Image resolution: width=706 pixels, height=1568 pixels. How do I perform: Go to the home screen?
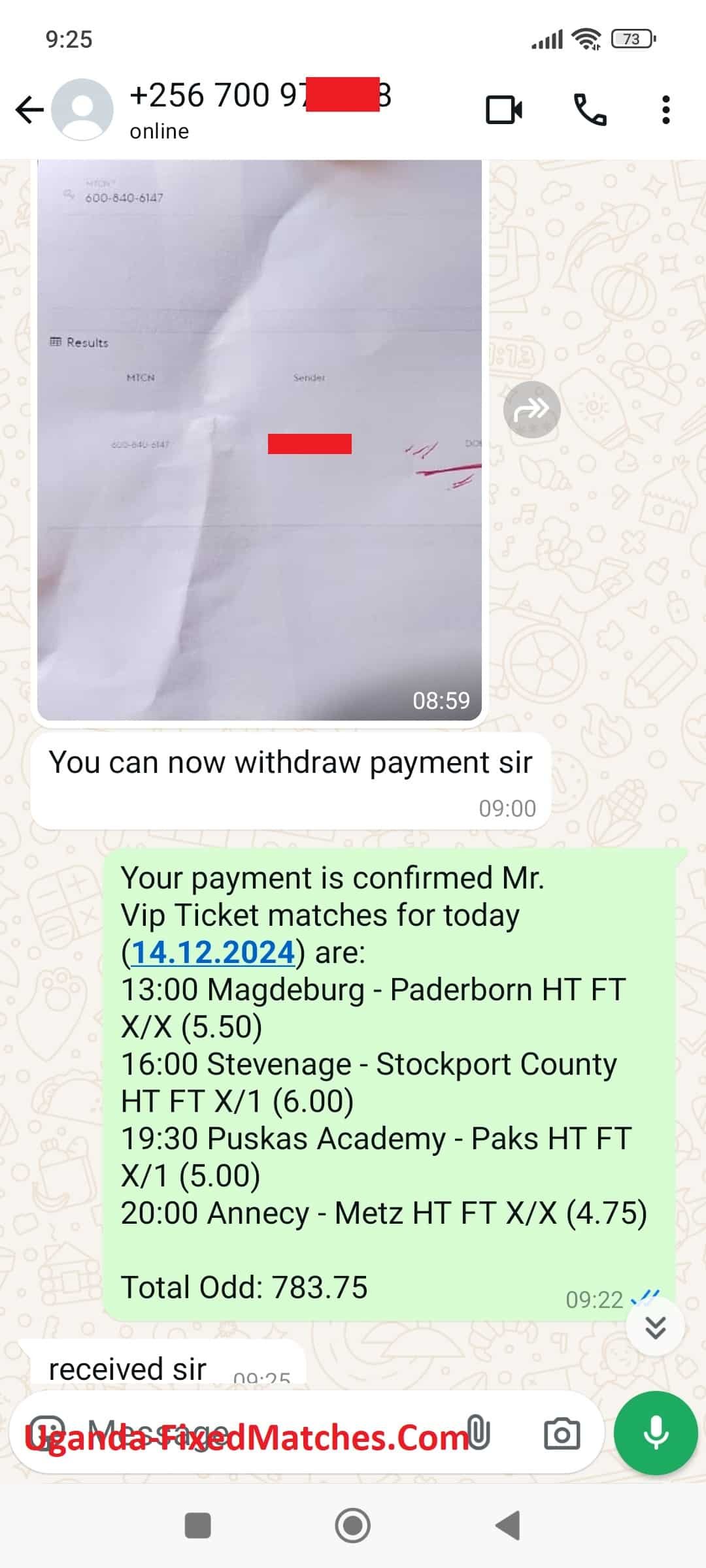coord(352,1526)
